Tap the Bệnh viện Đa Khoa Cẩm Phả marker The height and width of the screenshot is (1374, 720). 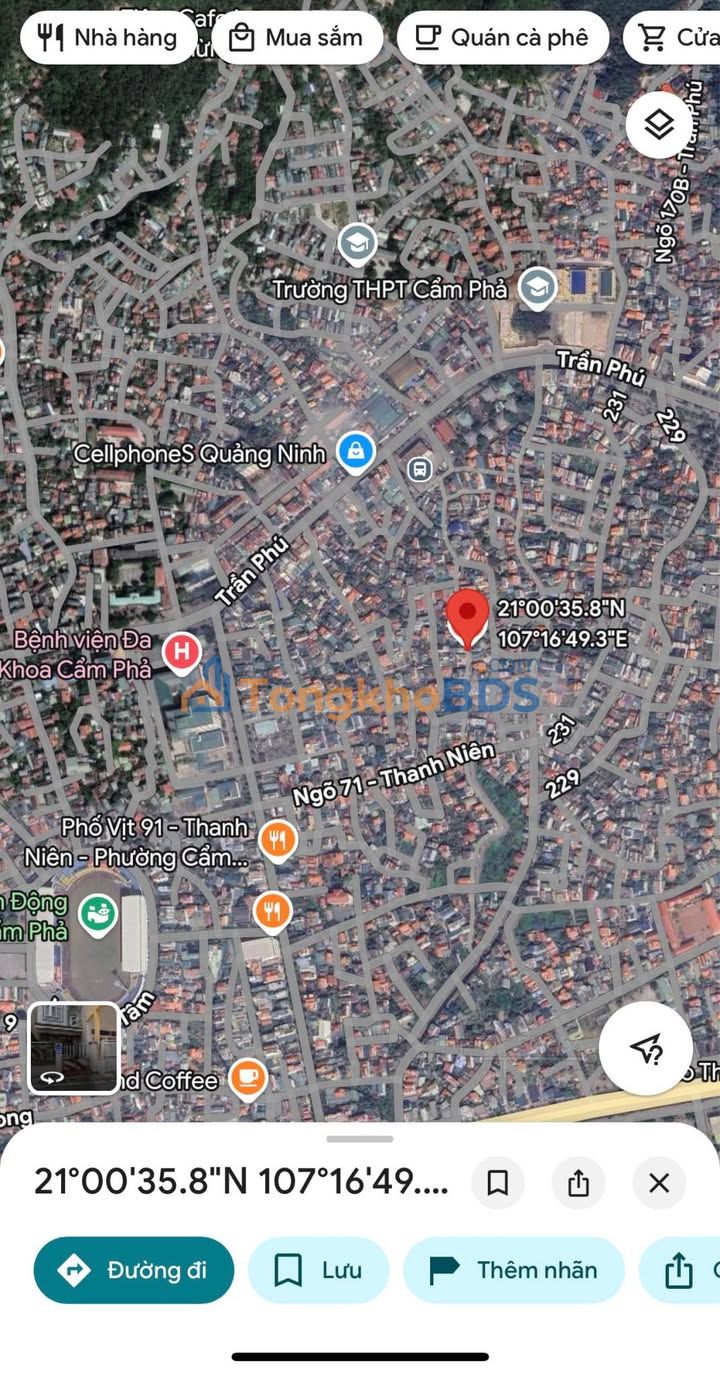[x=181, y=653]
